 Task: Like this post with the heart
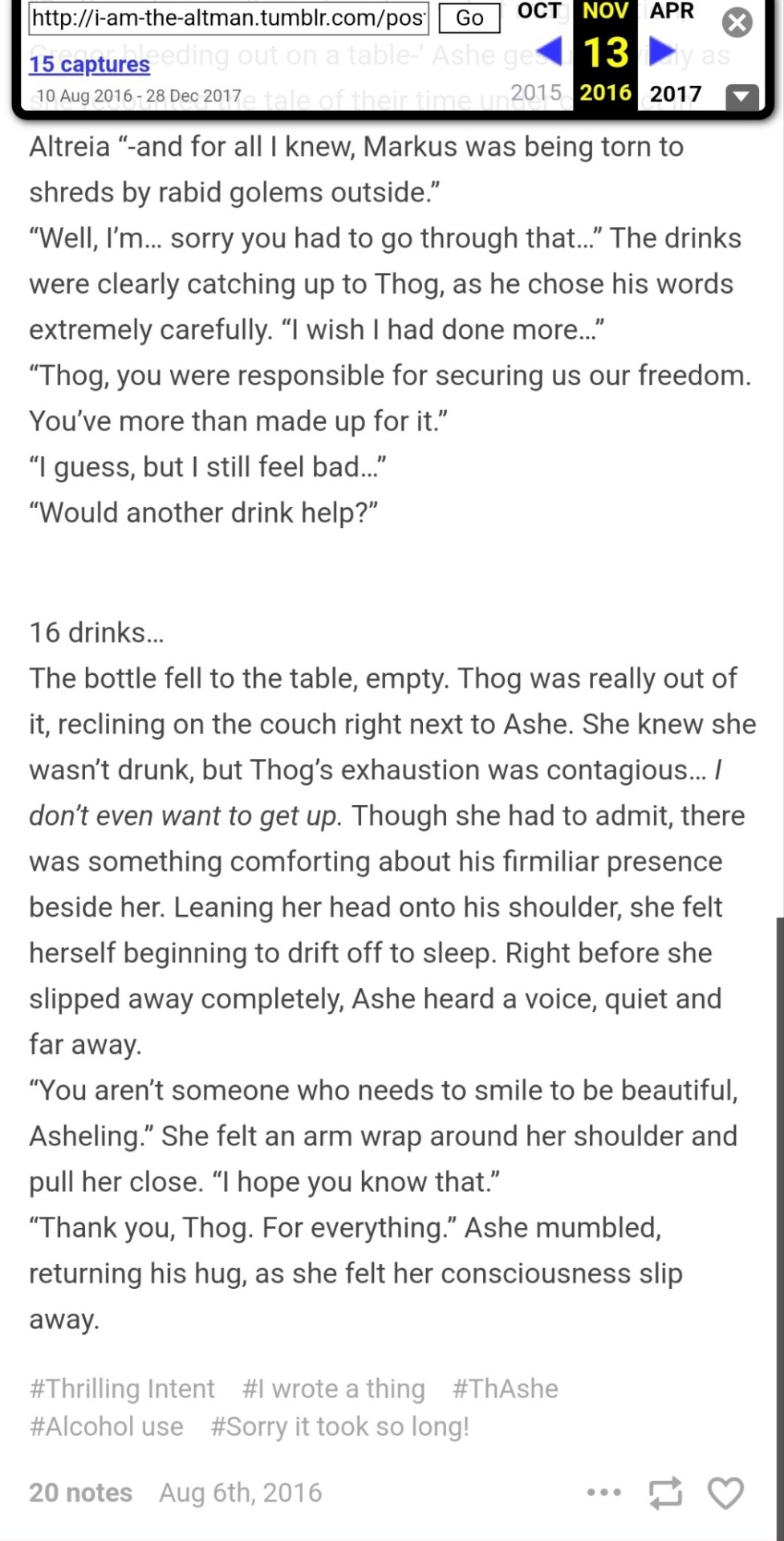(725, 1492)
